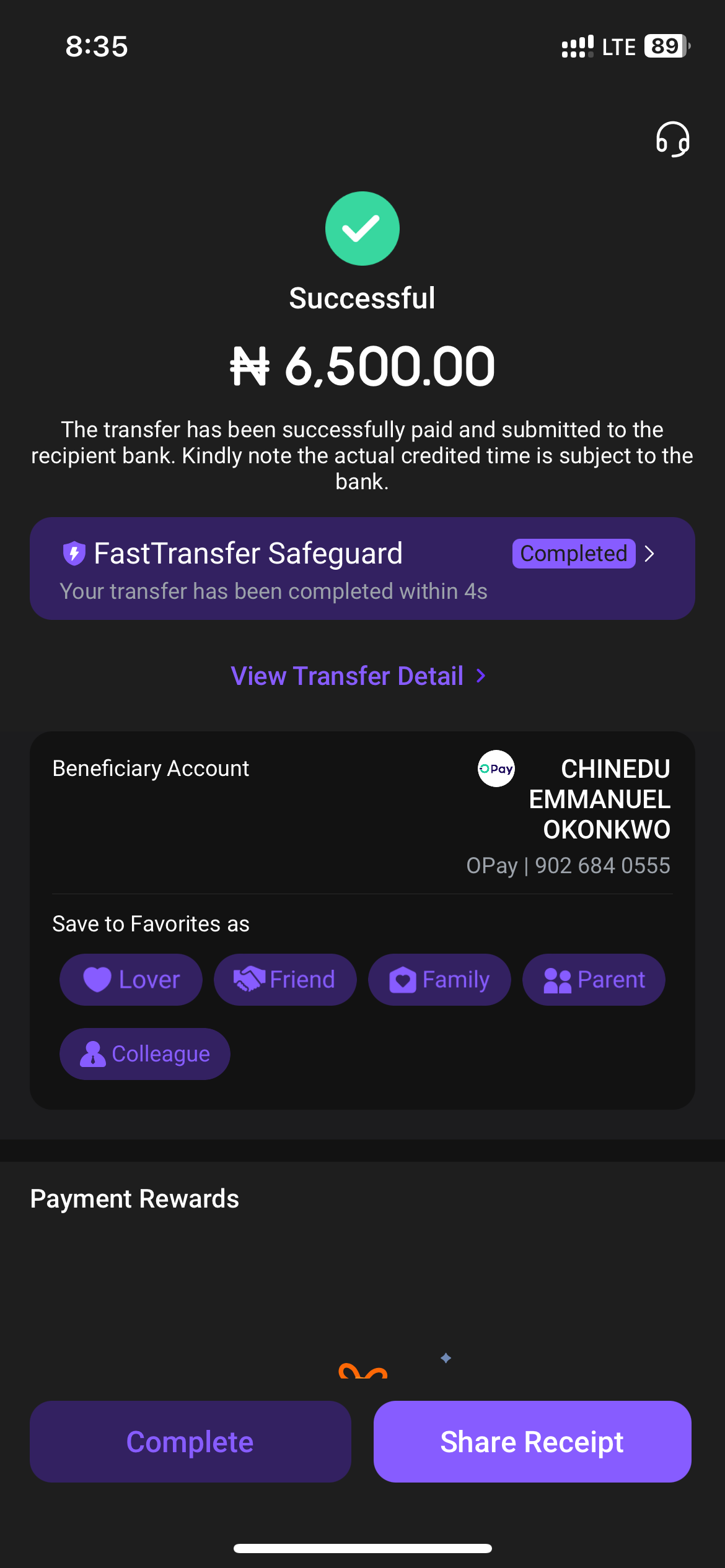Mark beneficiary as Parent
The width and height of the screenshot is (725, 1568).
[594, 980]
